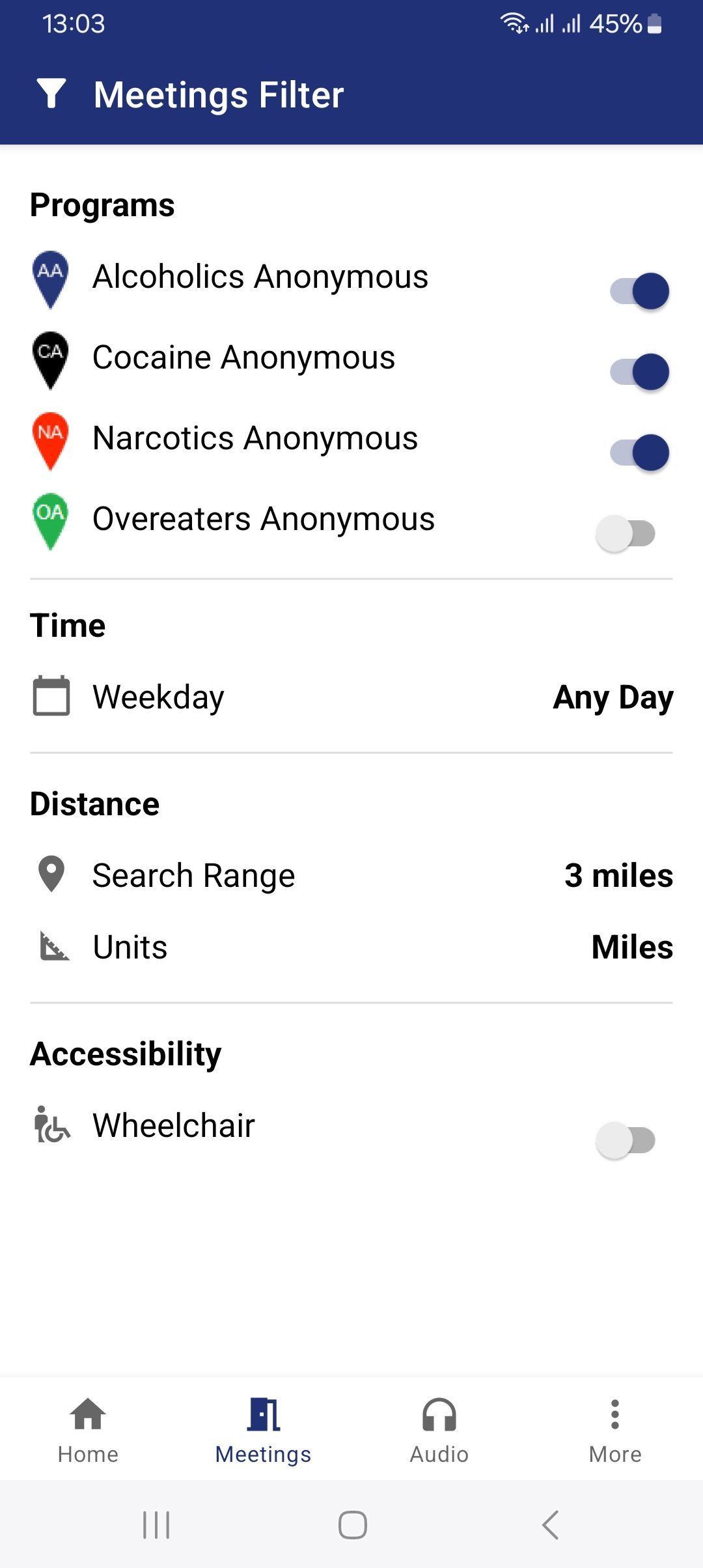
Task: Open the Units setting
Action: [x=351, y=947]
